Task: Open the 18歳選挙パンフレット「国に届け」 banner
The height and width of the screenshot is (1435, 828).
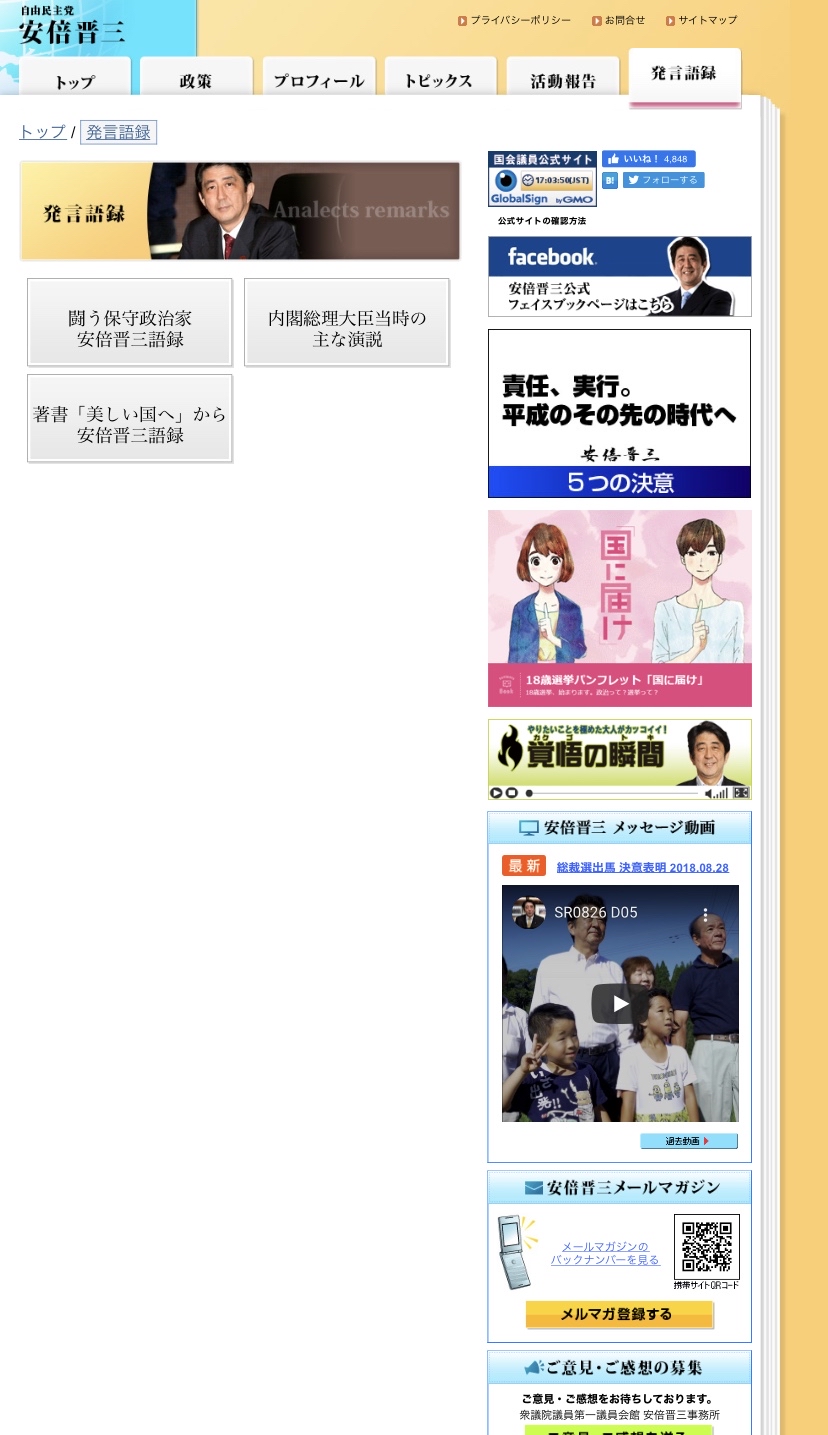Action: [619, 608]
